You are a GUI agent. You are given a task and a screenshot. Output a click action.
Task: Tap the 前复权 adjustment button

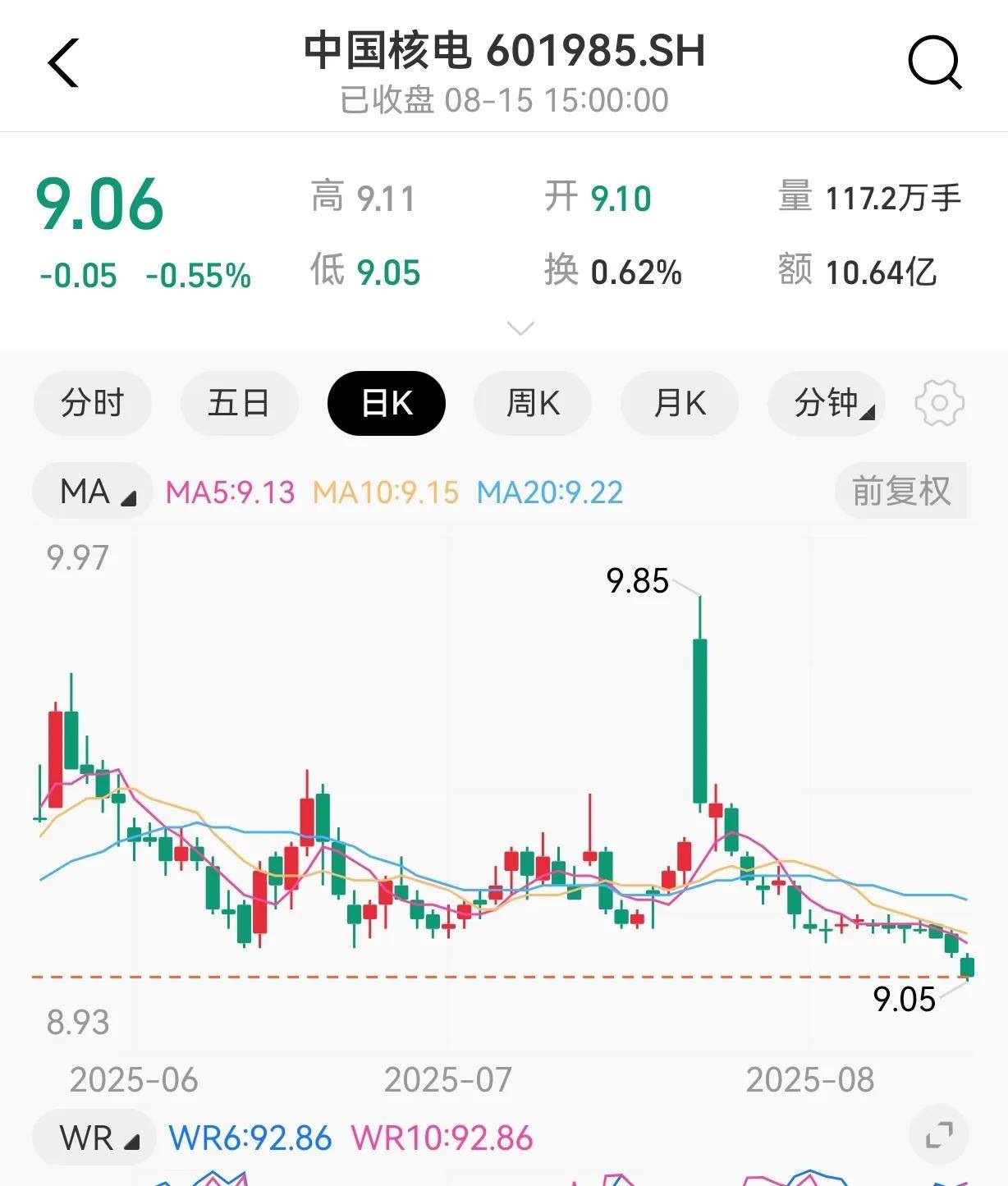pos(900,492)
